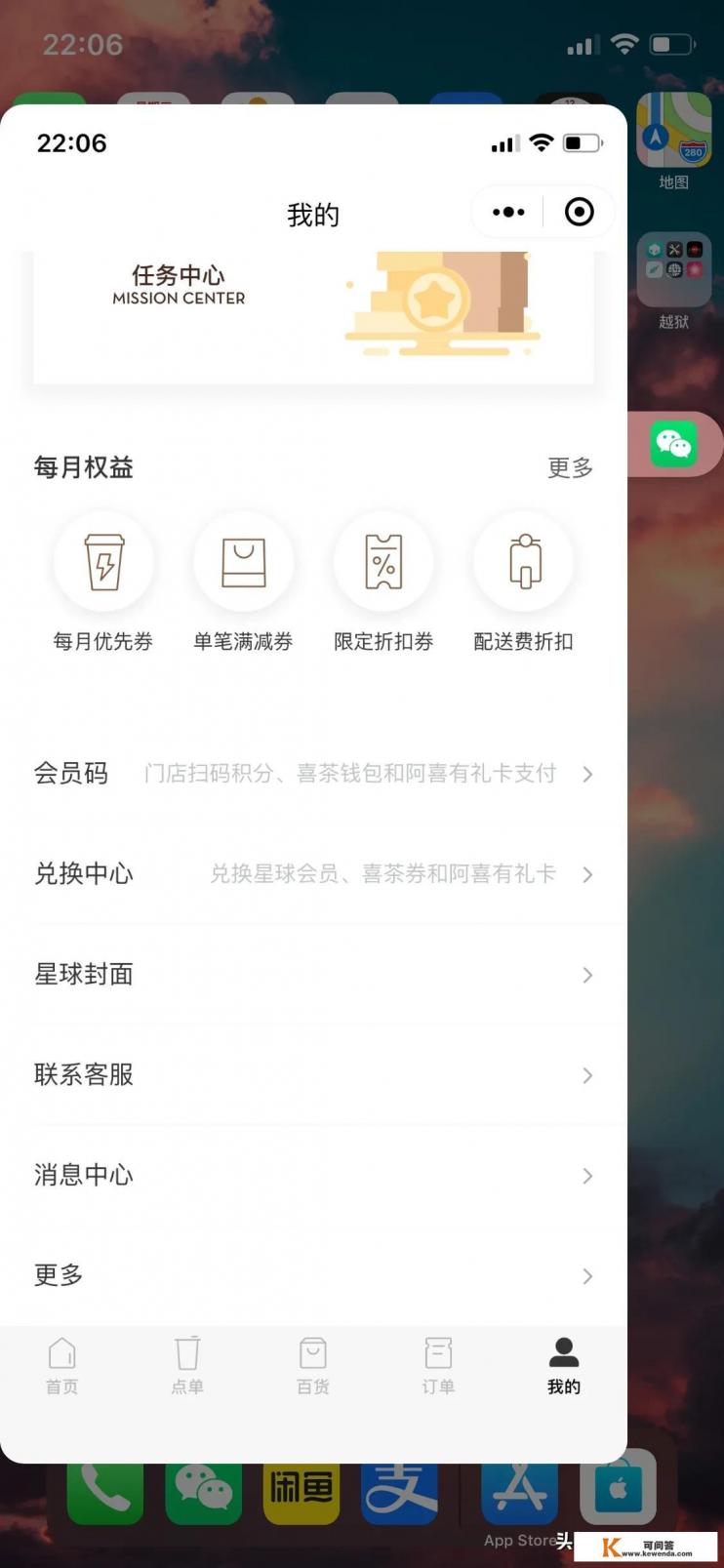The image size is (724, 1568).
Task: Open 消息中心 message center
Action: (313, 1176)
